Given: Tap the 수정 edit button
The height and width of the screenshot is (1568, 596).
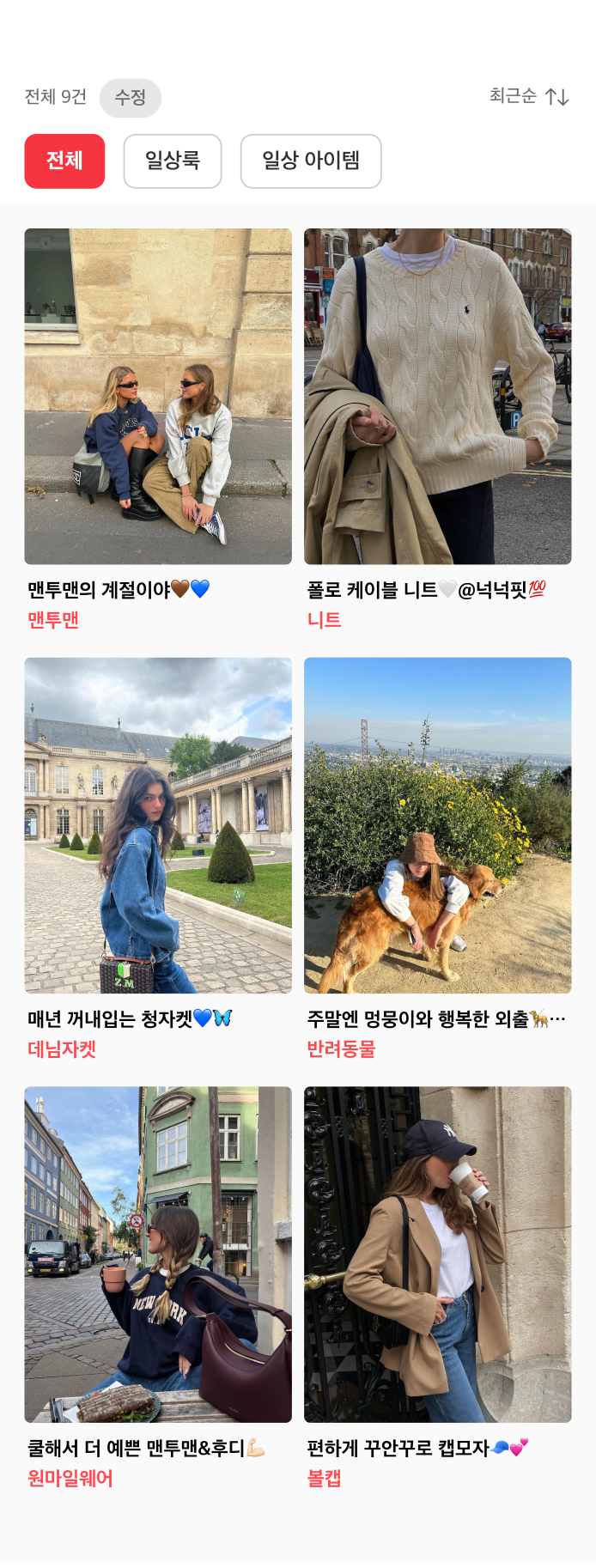Looking at the screenshot, I should [131, 98].
